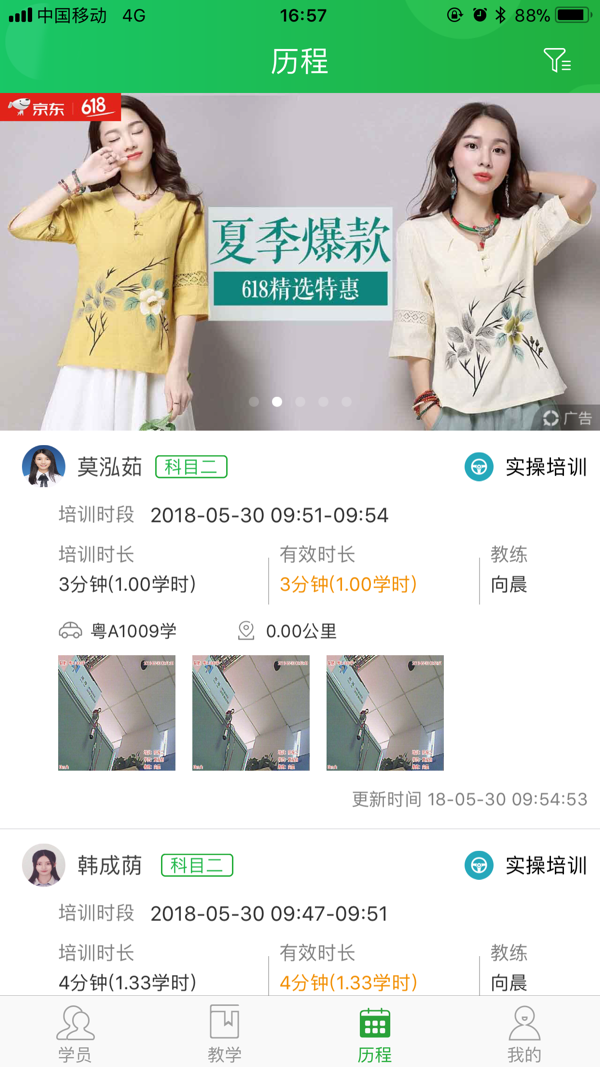600x1067 pixels.
Task: View second training photo of 莫泓茹
Action: (x=251, y=713)
